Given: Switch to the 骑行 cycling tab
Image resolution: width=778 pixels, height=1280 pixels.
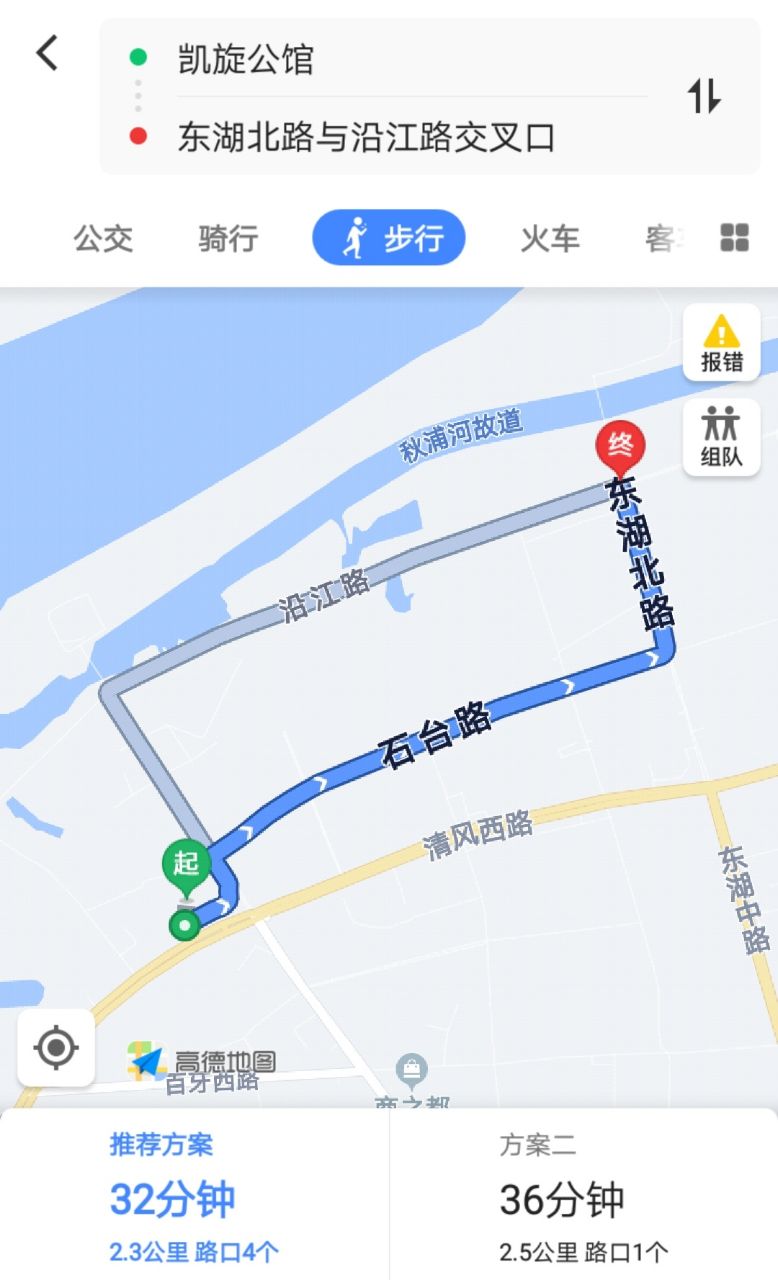Looking at the screenshot, I should click(228, 239).
